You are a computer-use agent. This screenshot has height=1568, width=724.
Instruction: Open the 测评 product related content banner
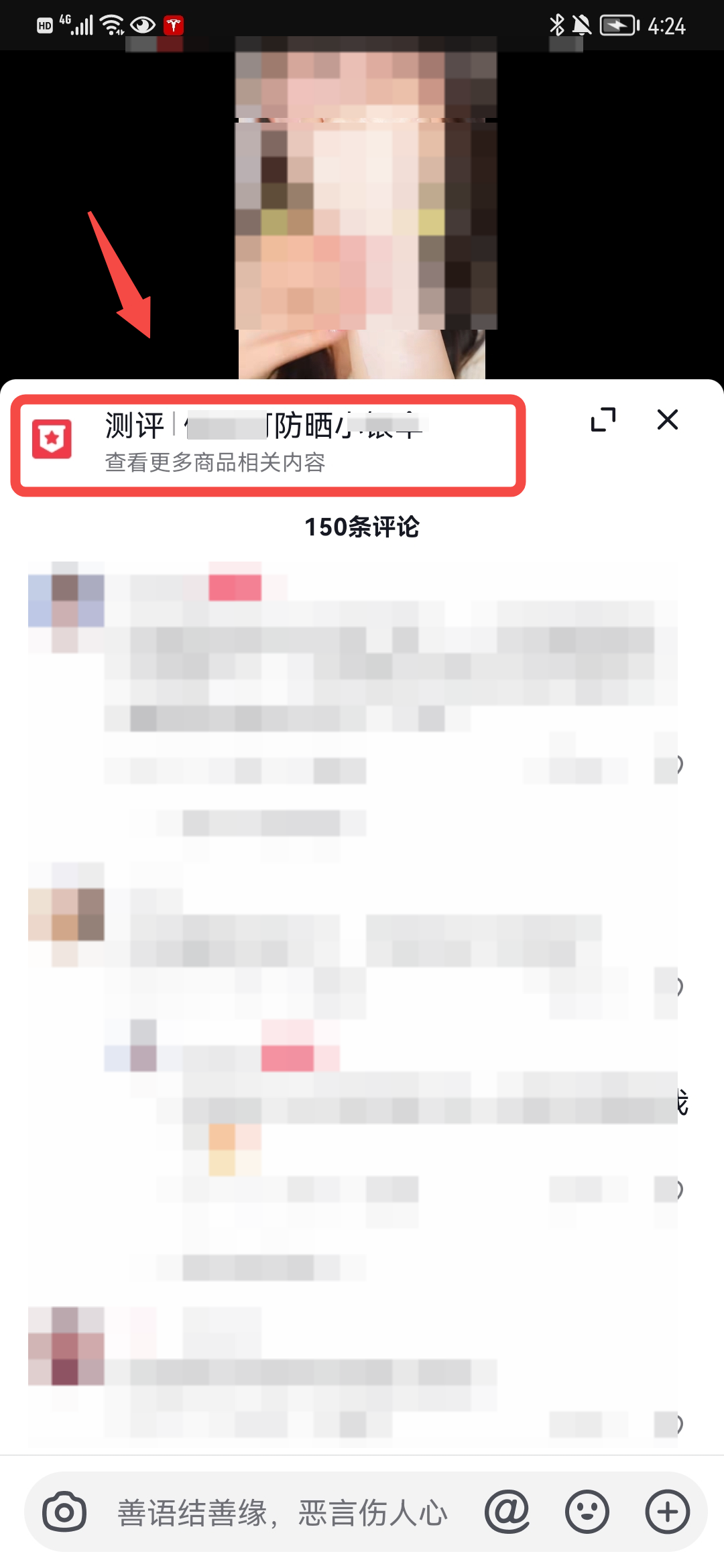[268, 444]
